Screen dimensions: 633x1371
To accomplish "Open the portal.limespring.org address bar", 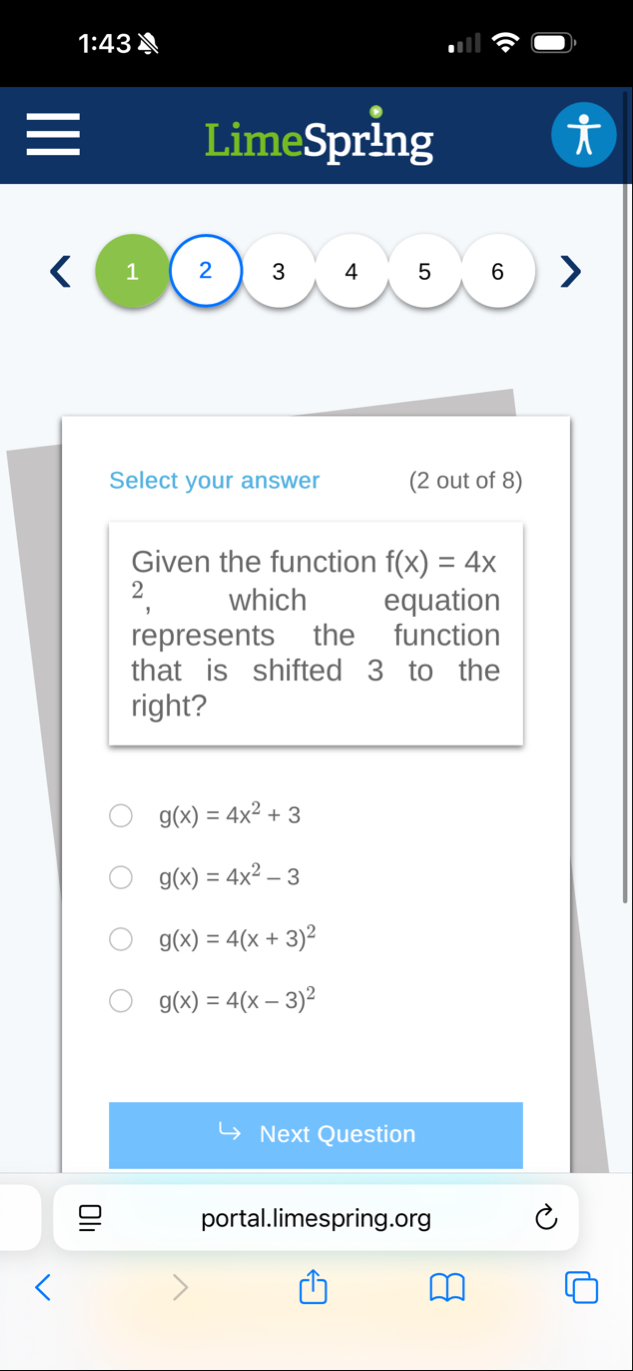I will (x=316, y=1218).
